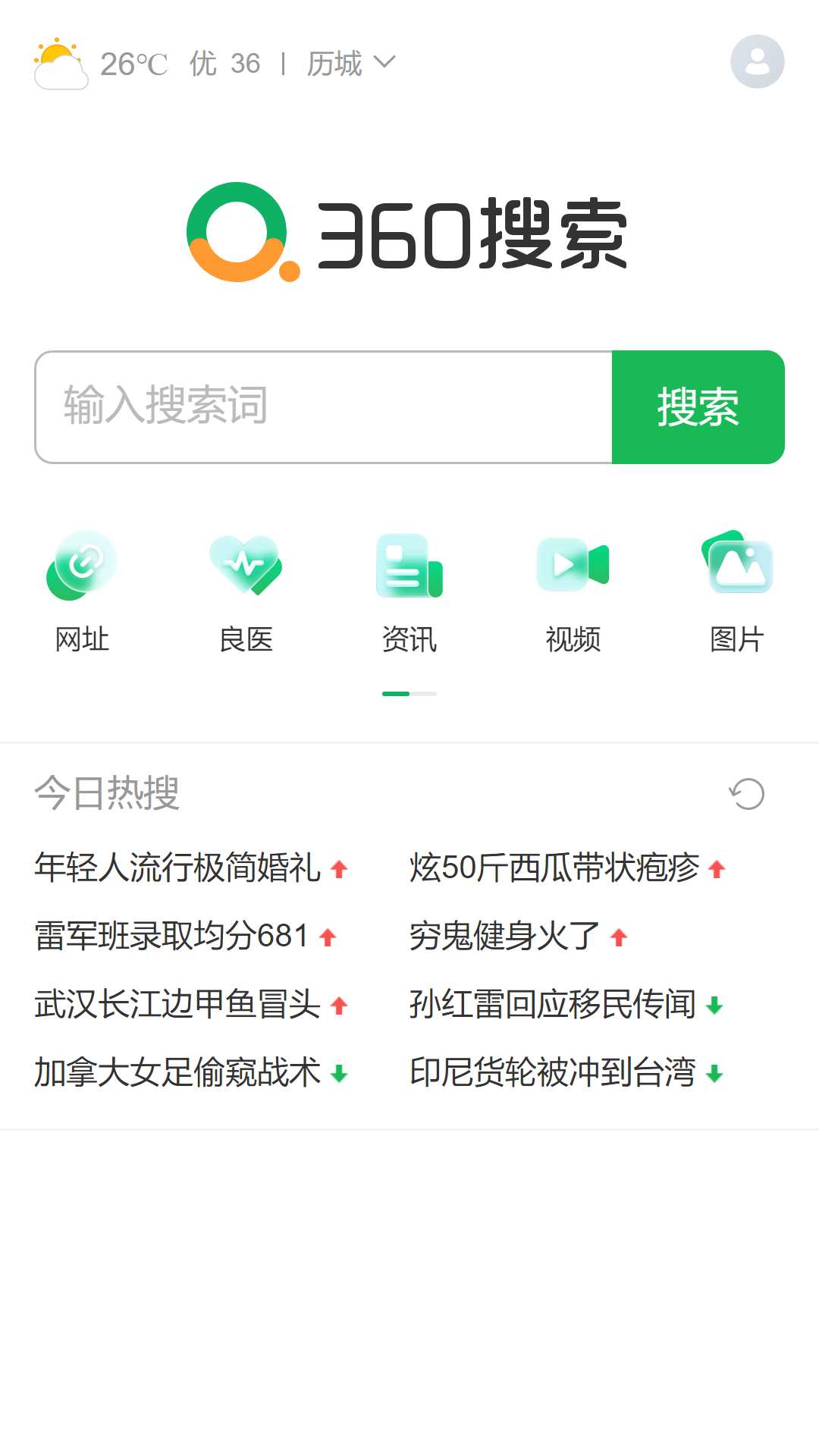
Task: Open the 视频 shortcut
Action: [x=573, y=591]
